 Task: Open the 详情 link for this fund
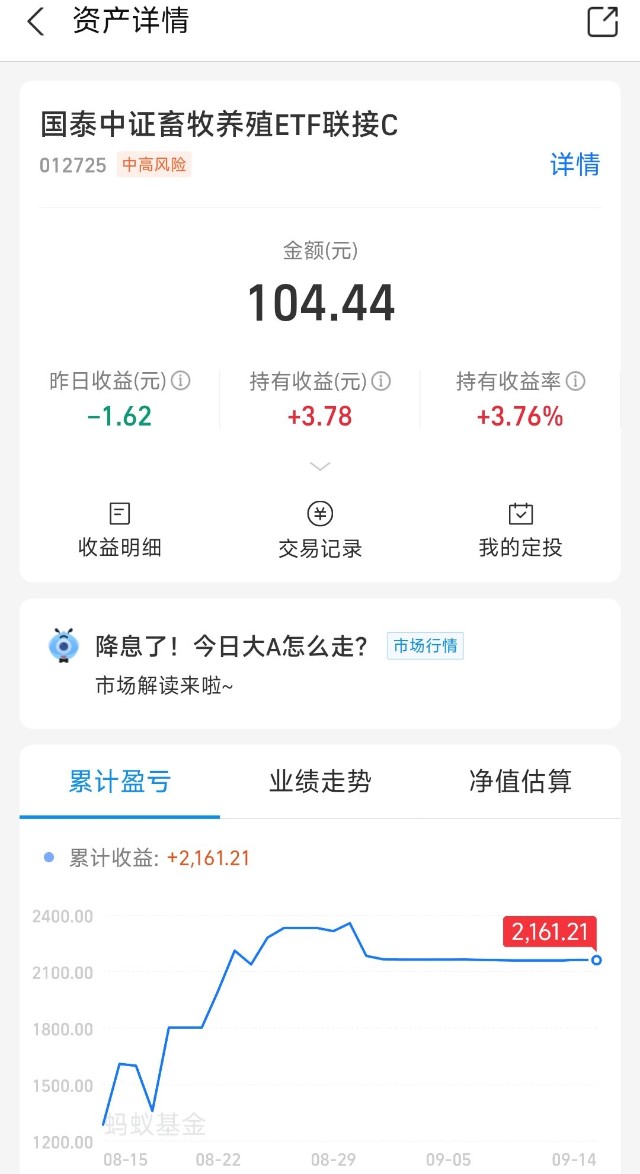pyautogui.click(x=575, y=164)
